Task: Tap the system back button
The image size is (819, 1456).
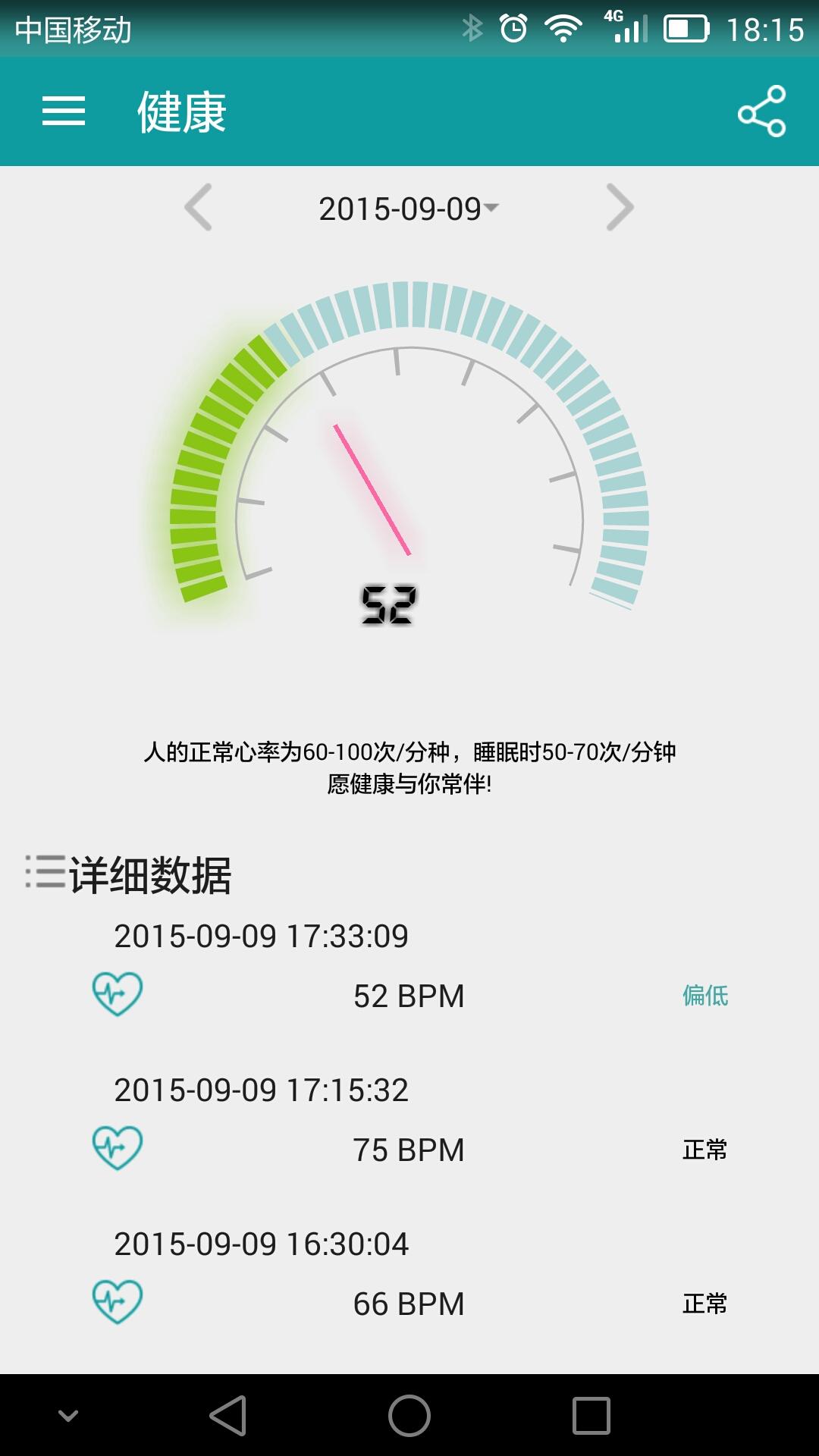Action: tap(228, 1415)
